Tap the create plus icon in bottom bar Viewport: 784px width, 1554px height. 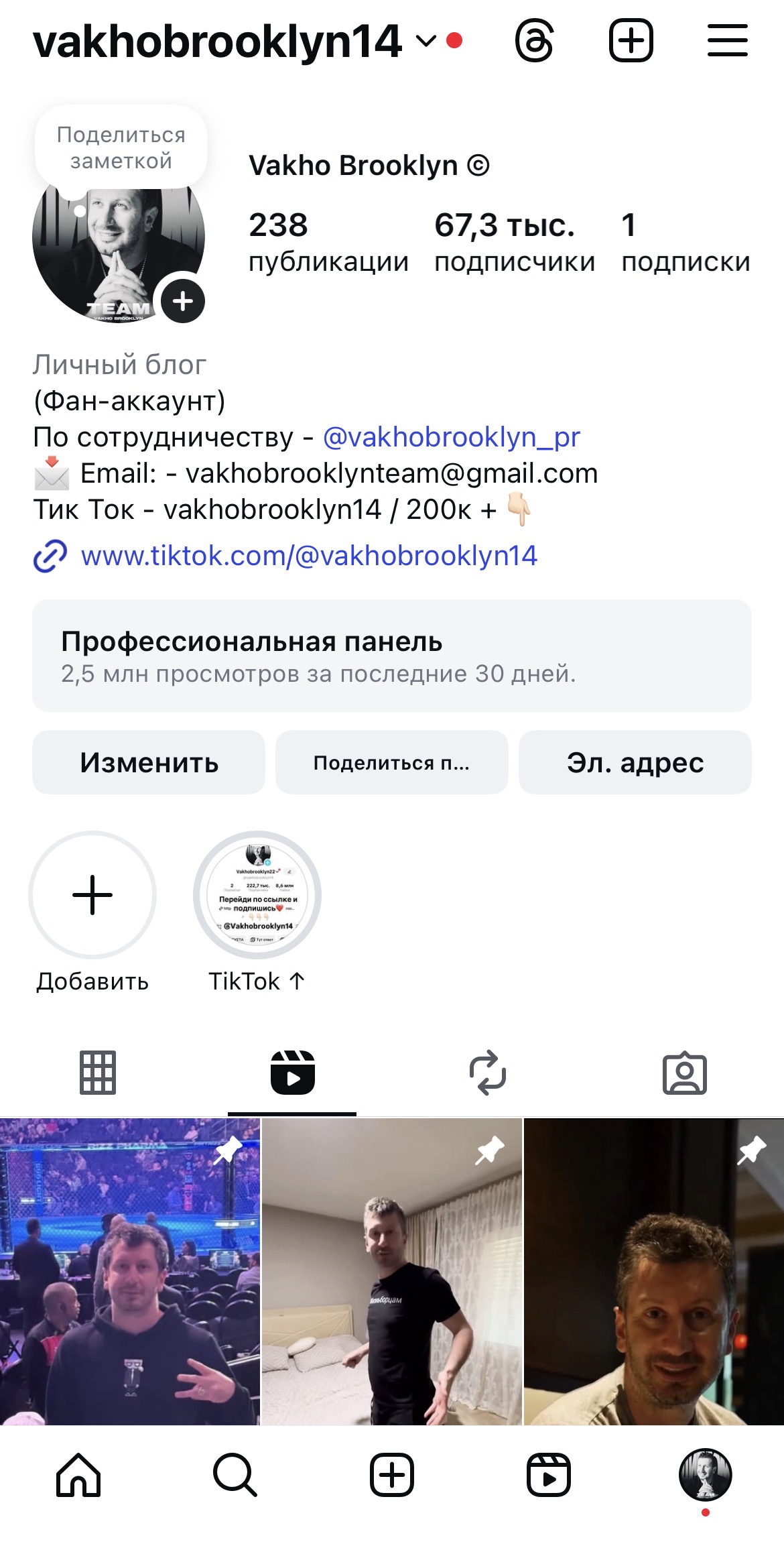pyautogui.click(x=392, y=1475)
